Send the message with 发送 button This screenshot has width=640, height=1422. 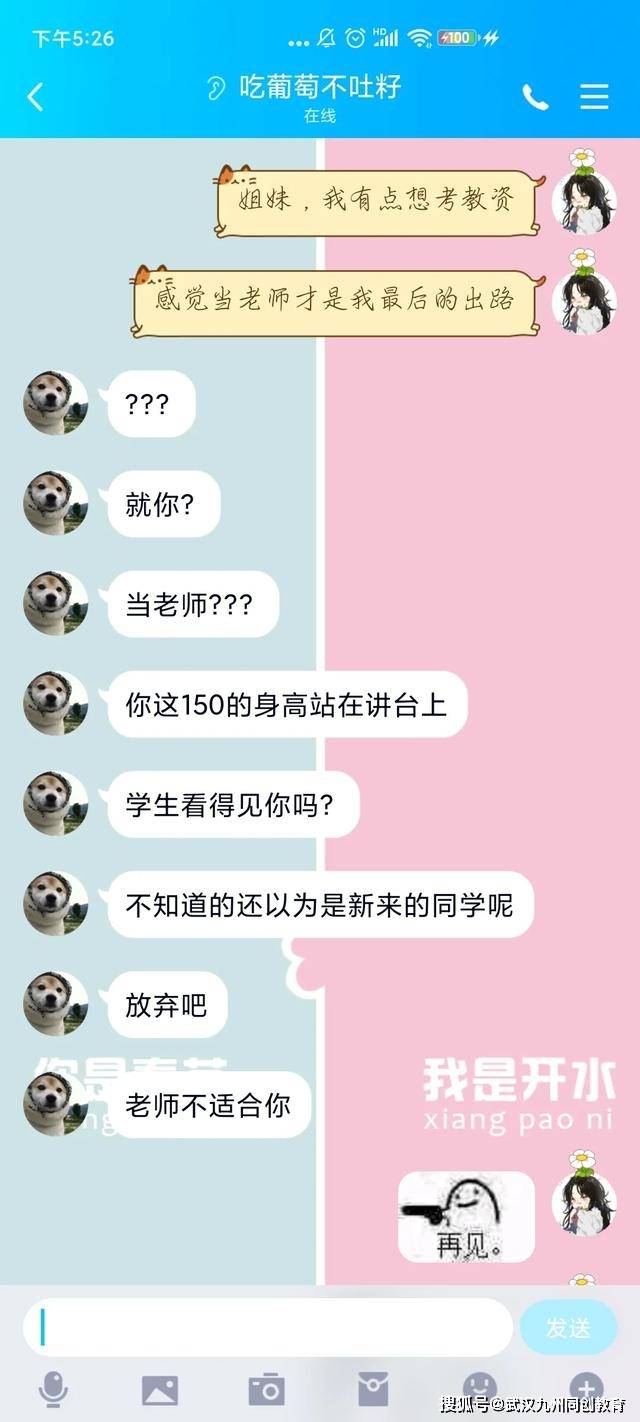tap(568, 1327)
